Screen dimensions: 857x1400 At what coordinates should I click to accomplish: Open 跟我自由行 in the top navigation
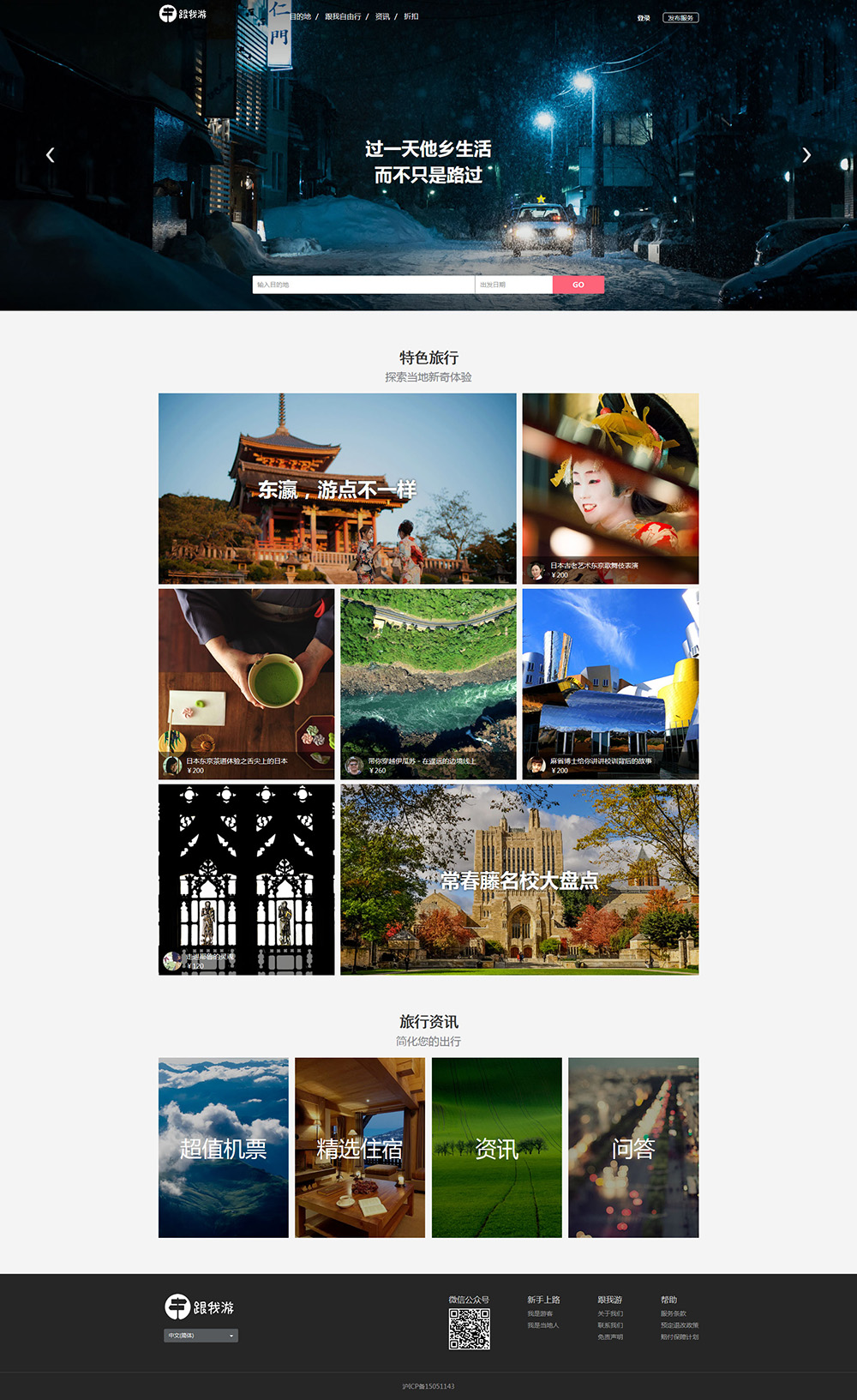343,16
